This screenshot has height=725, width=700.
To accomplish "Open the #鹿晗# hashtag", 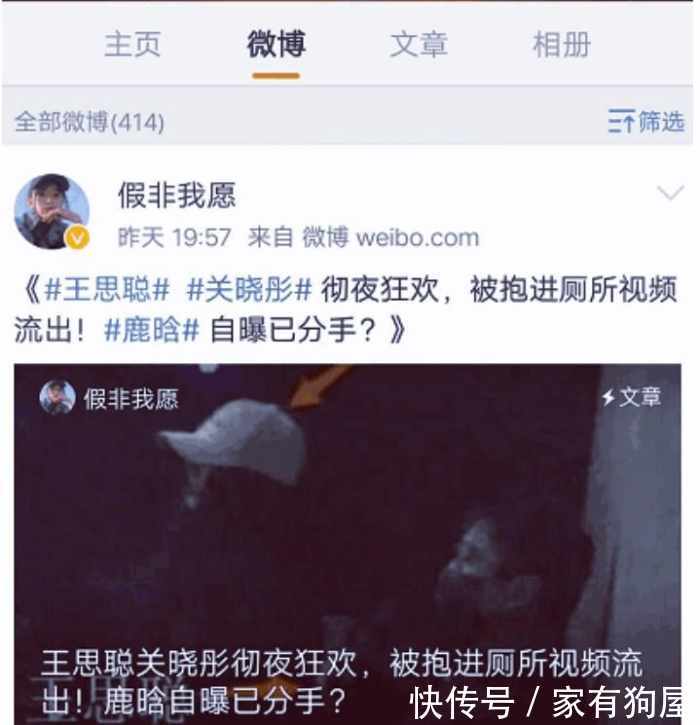I will tap(152, 331).
